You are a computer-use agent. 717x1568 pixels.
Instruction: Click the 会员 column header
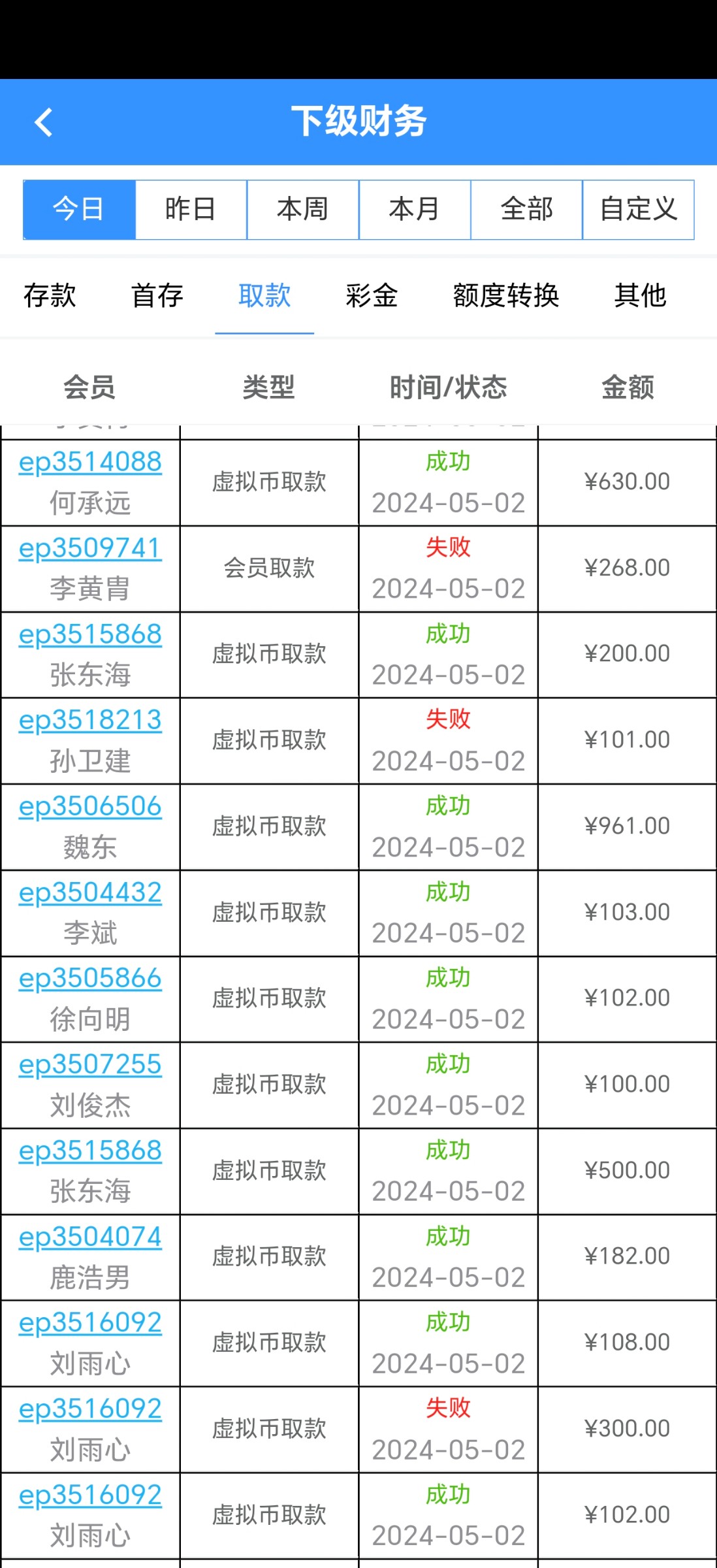pos(88,387)
